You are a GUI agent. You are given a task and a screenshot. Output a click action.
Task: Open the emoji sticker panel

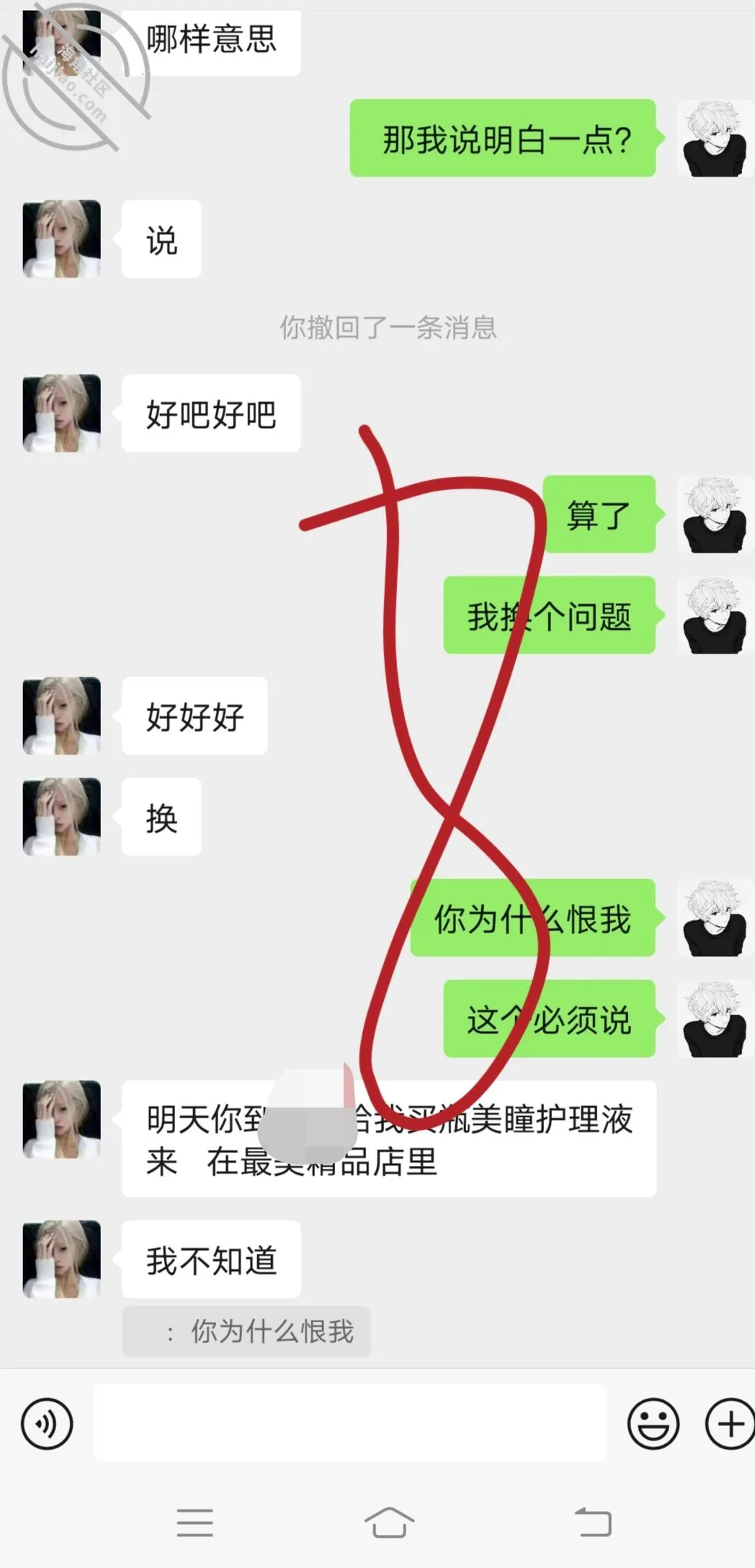[653, 1423]
